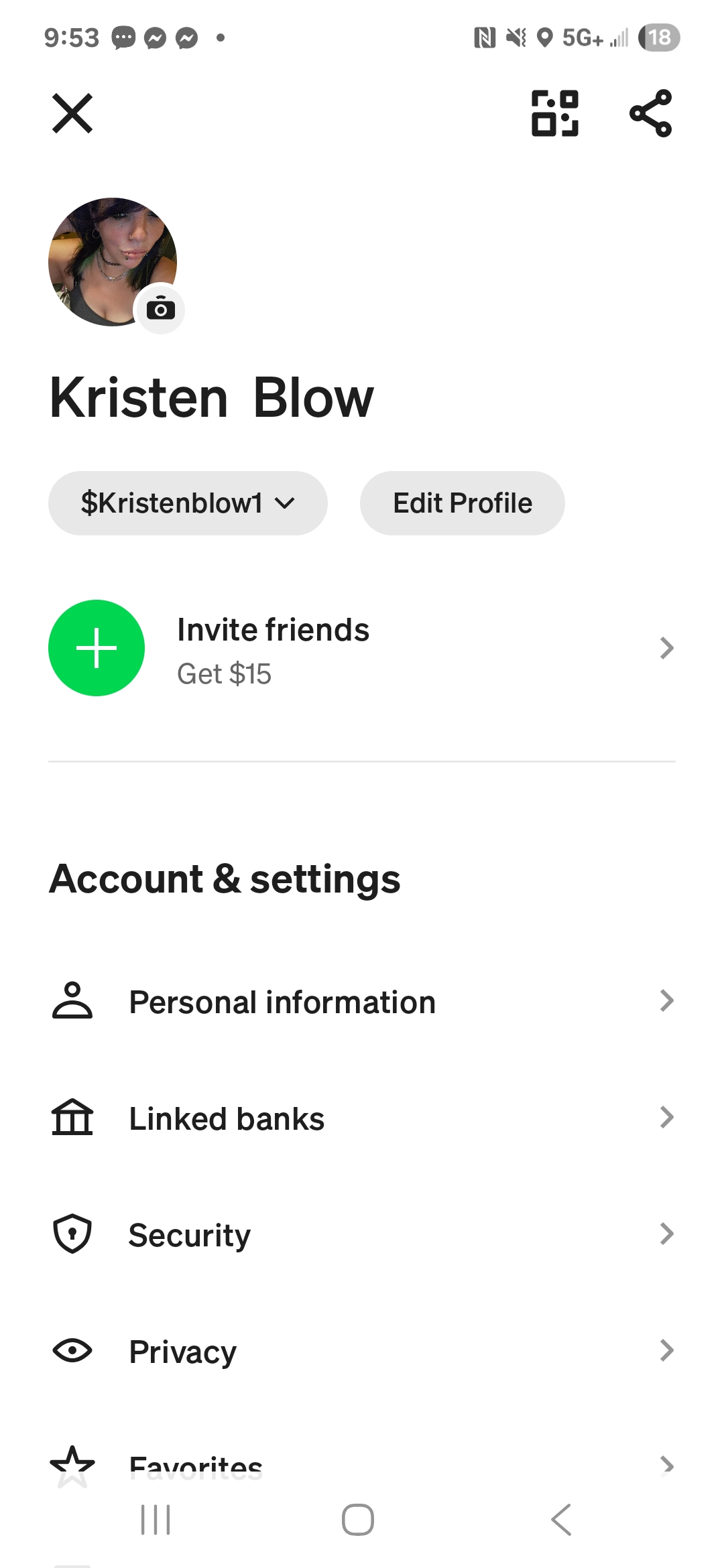Open Personal information settings
Image resolution: width=724 pixels, height=1568 pixels.
[362, 1002]
